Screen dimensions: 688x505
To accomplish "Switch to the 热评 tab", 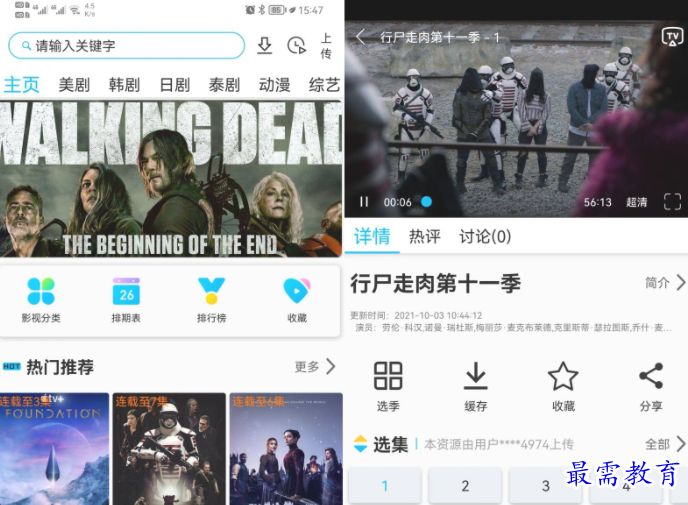I will point(425,237).
